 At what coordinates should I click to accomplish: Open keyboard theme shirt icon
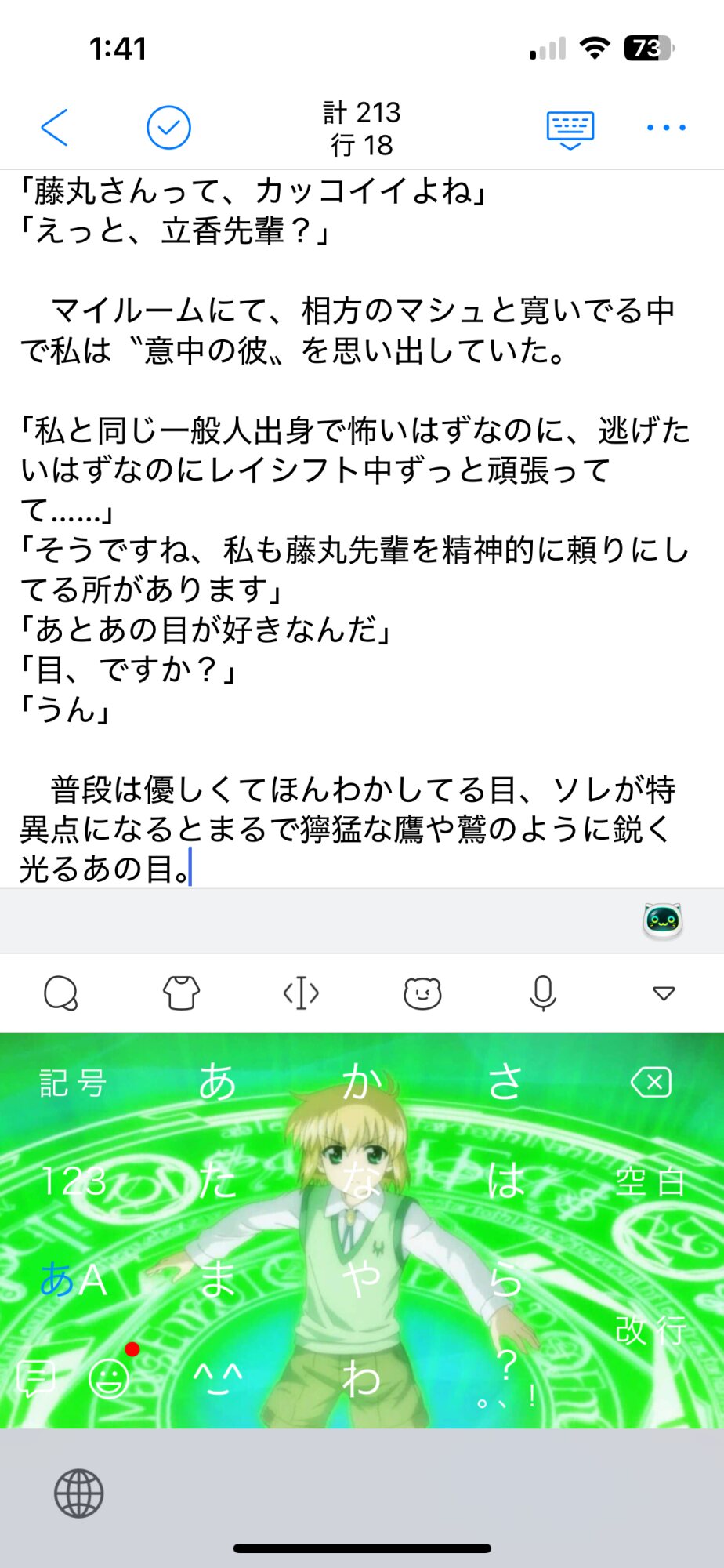coord(181,993)
